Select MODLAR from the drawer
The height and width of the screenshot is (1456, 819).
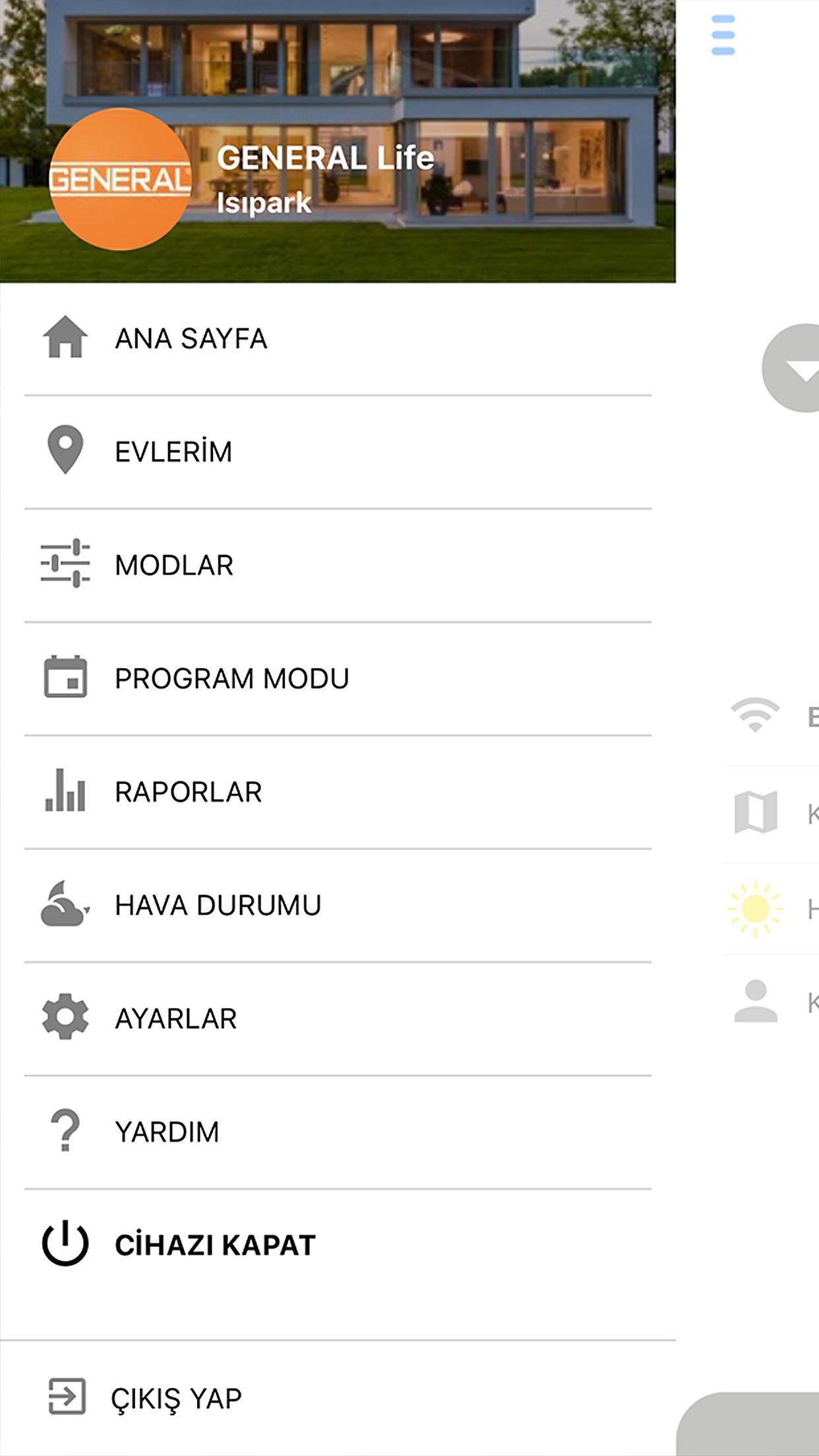(174, 565)
